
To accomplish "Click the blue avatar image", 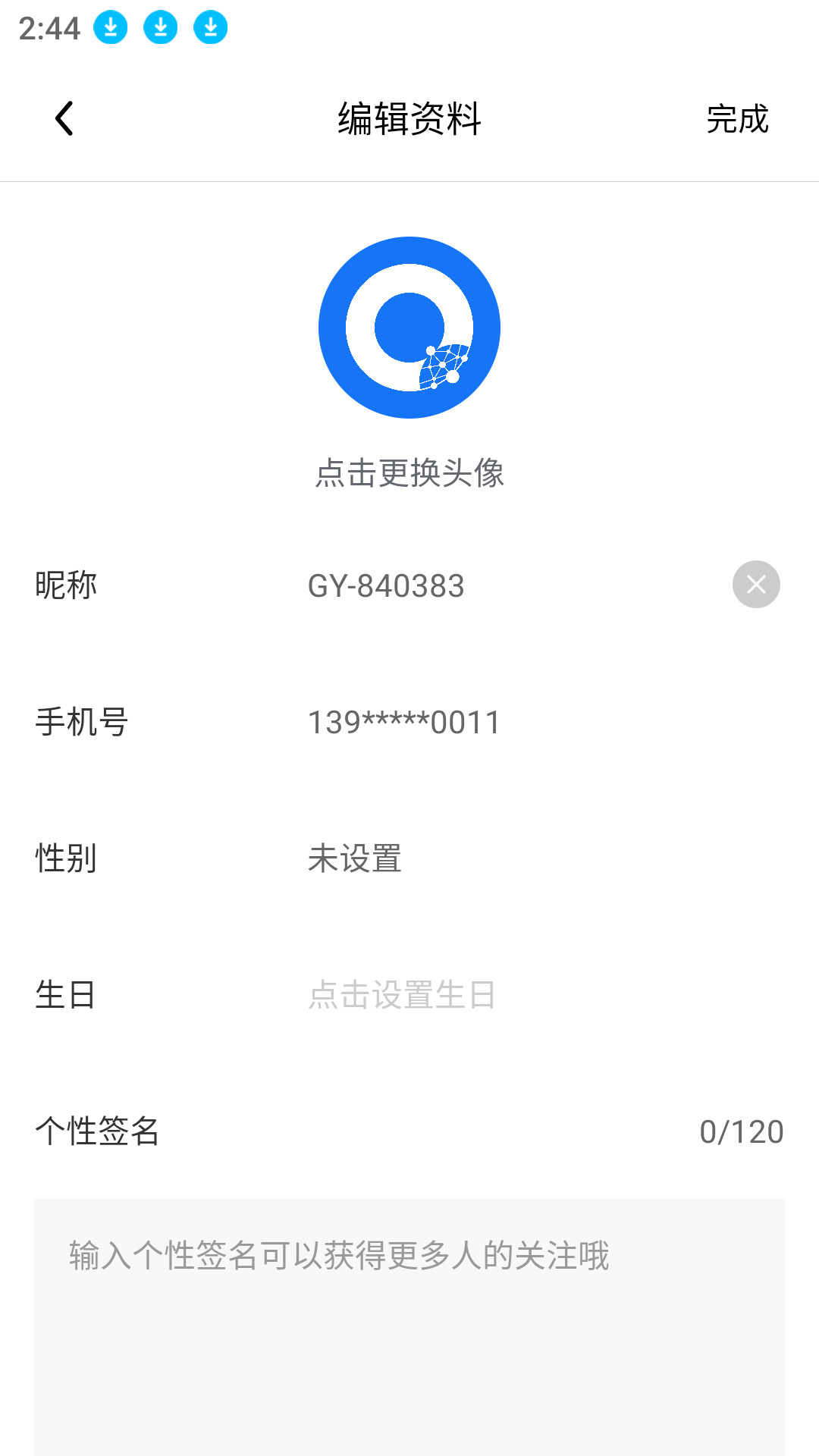I will (409, 326).
